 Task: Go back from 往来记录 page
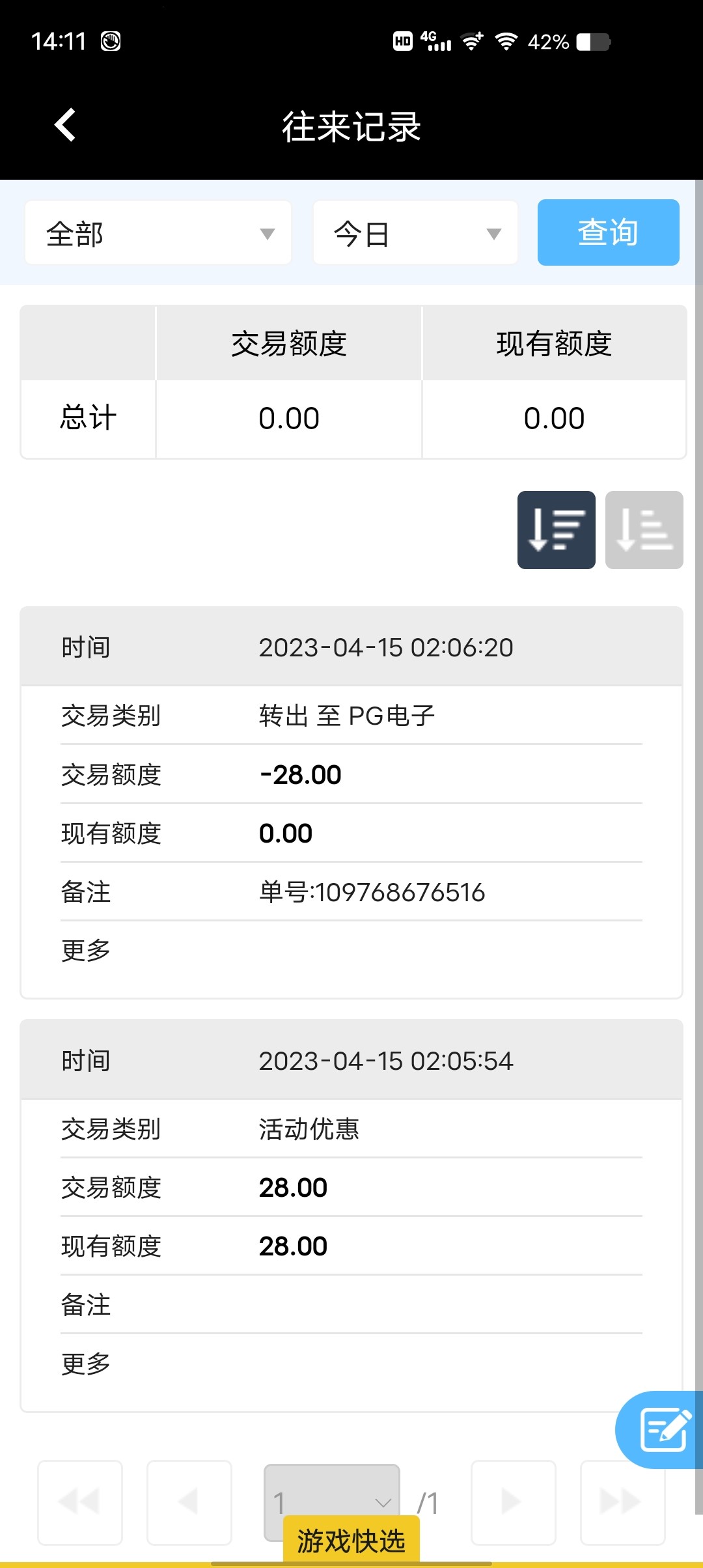65,124
